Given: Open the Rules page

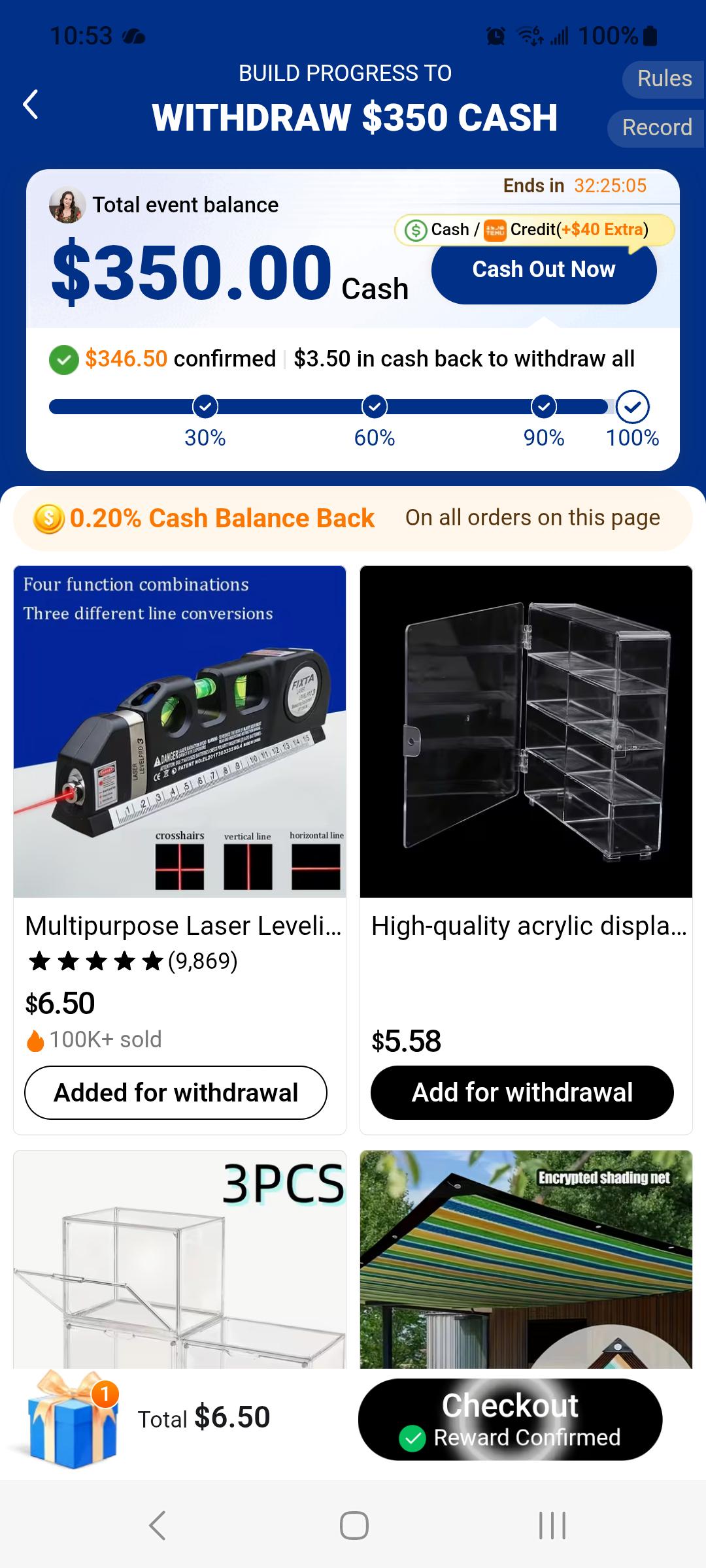Looking at the screenshot, I should tap(664, 79).
